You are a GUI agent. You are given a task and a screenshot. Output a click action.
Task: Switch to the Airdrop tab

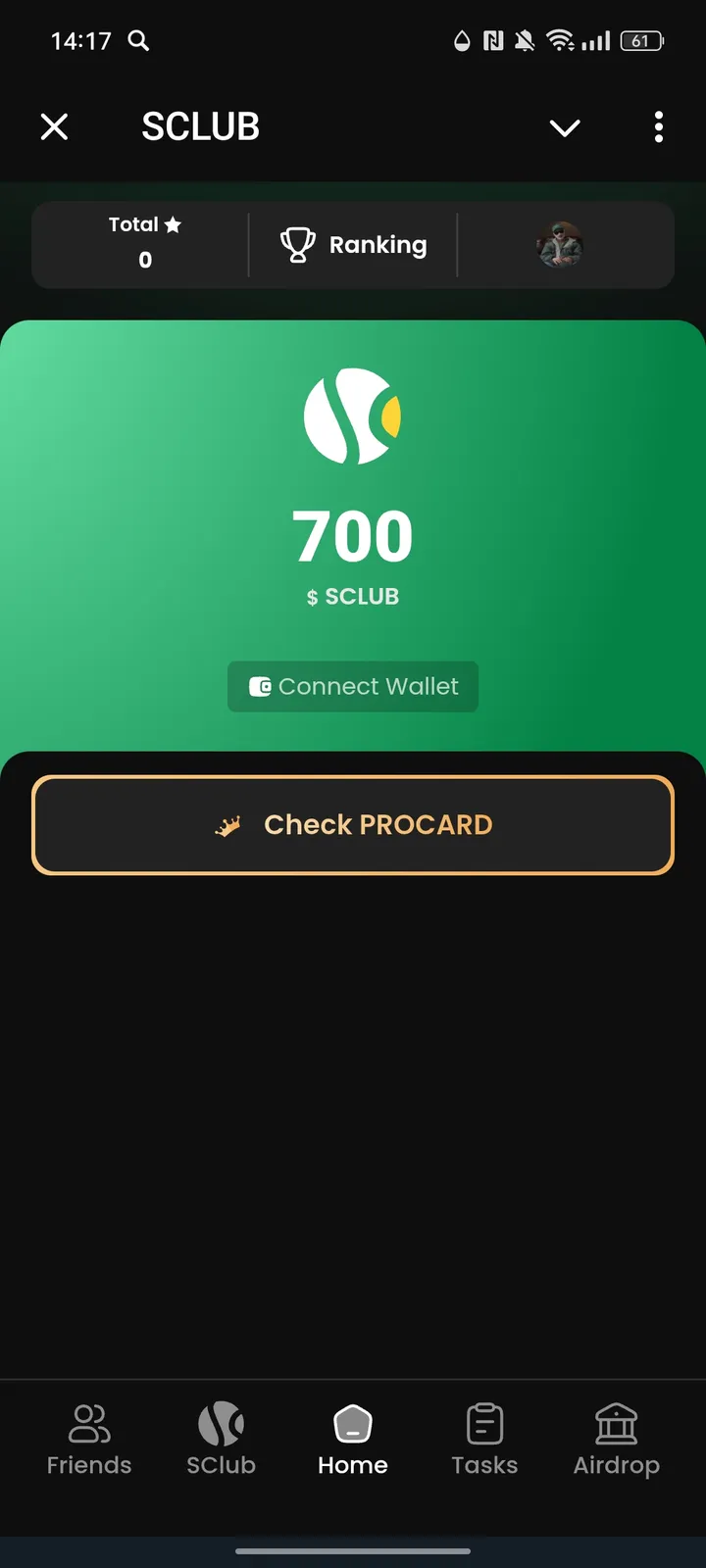pos(616,1441)
